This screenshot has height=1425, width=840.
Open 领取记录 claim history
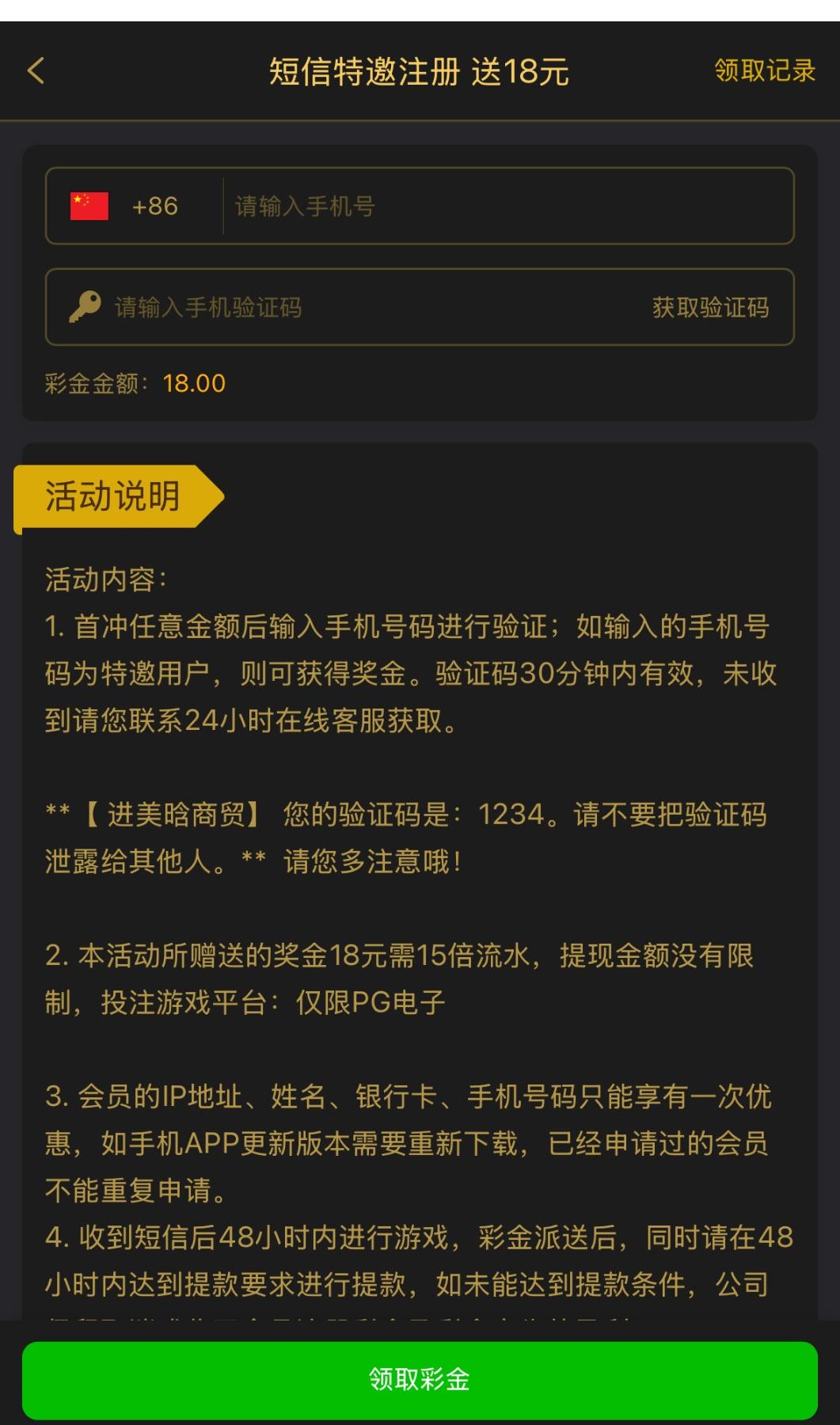(764, 71)
